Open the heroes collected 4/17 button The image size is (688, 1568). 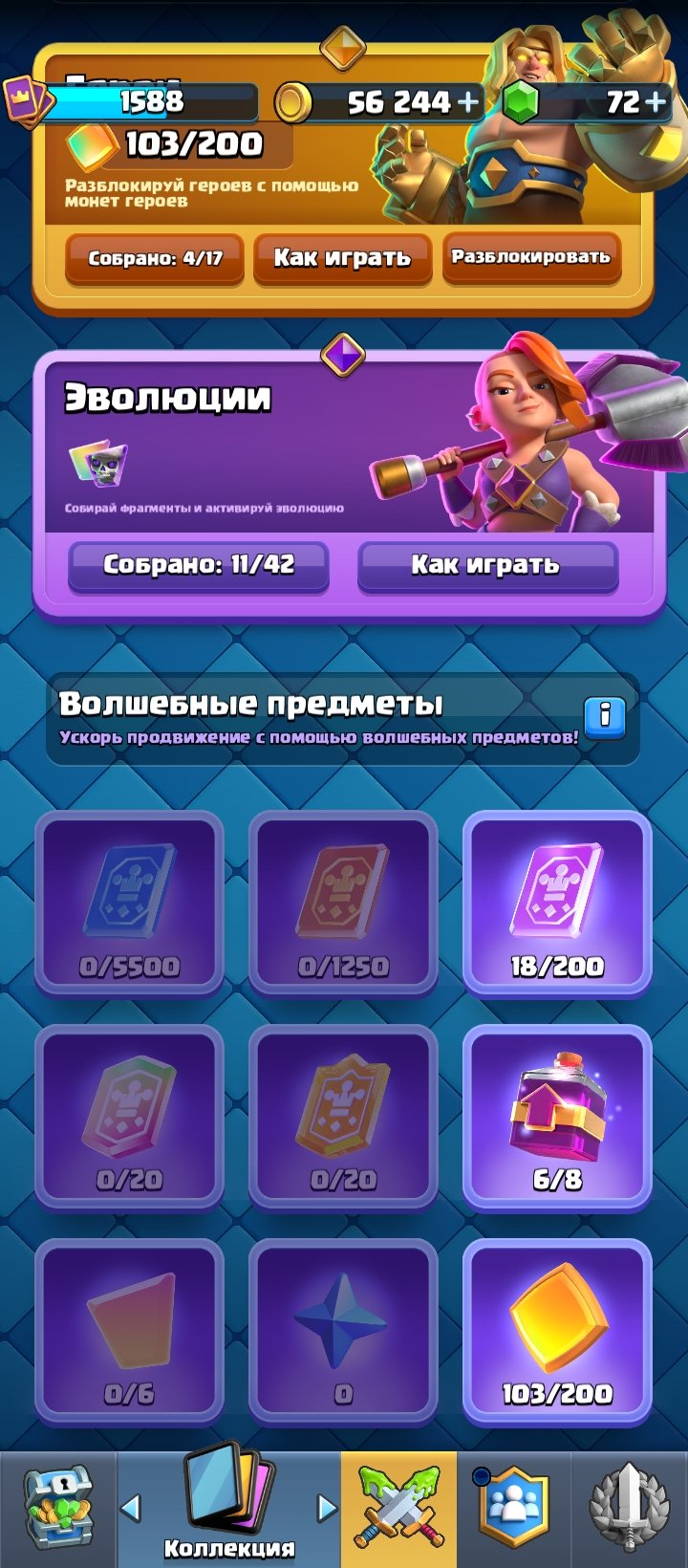click(155, 258)
